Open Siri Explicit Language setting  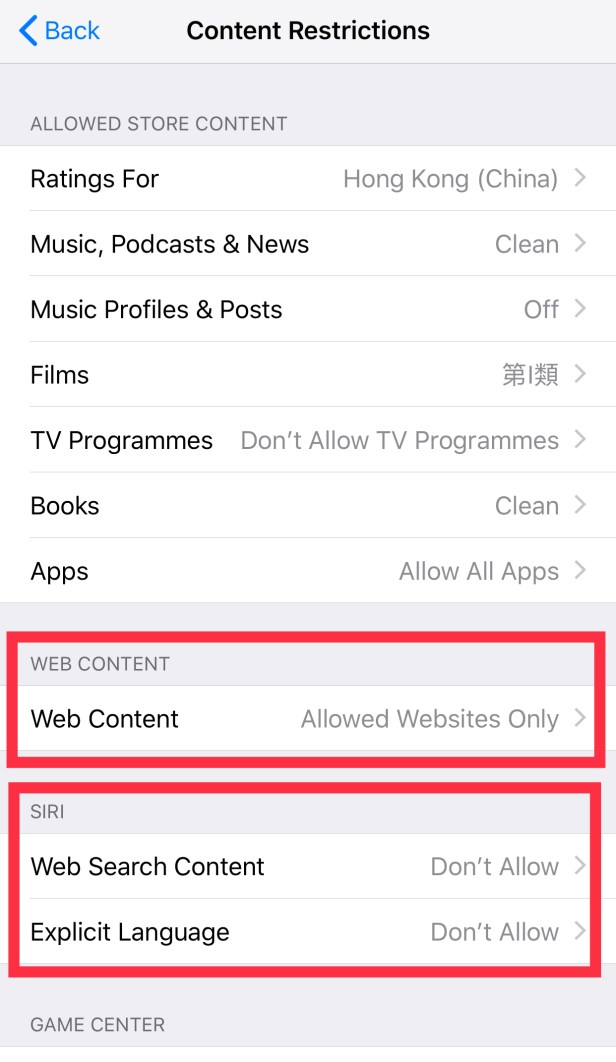point(308,932)
